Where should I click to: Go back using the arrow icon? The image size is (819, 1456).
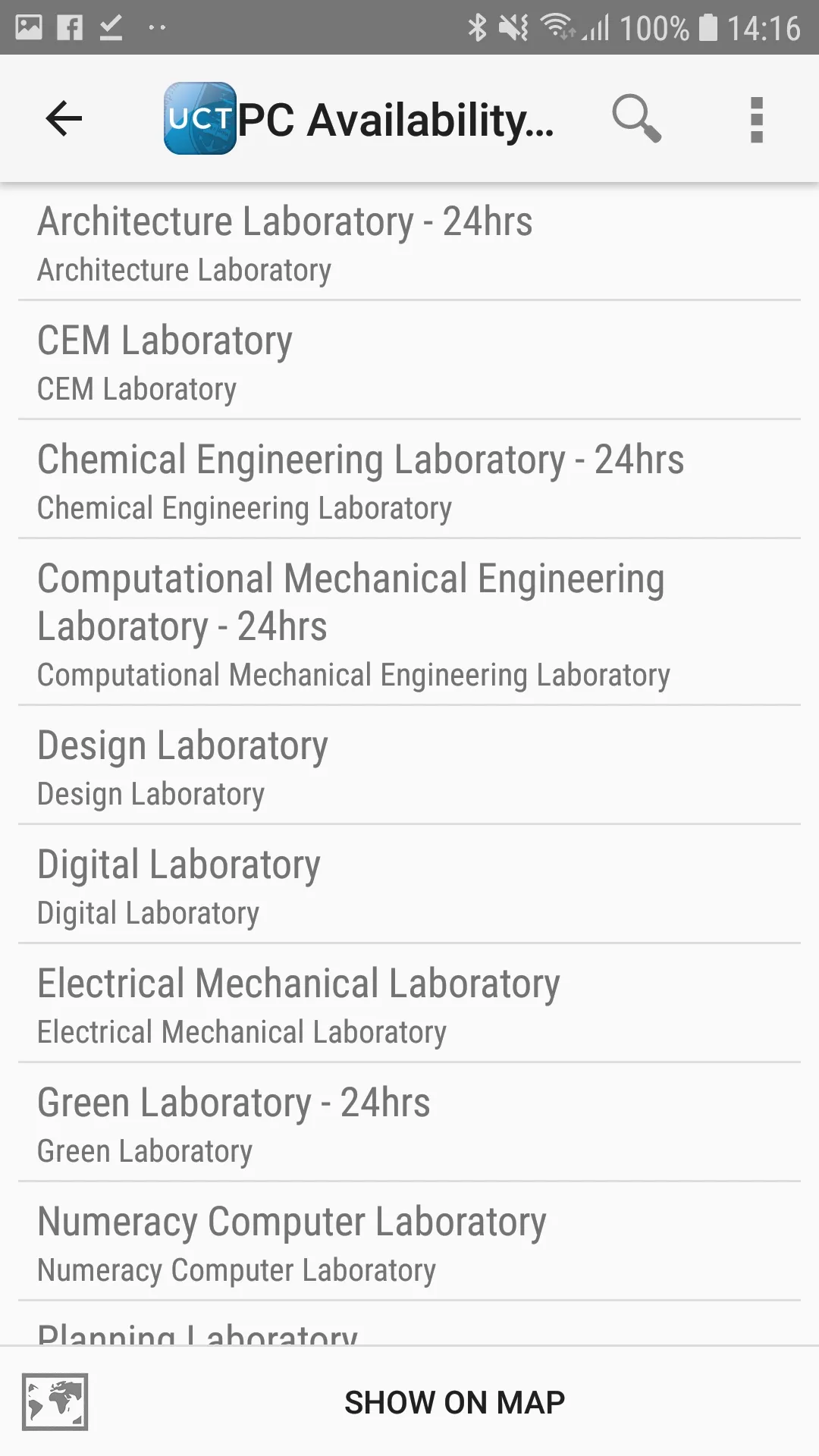coord(64,118)
